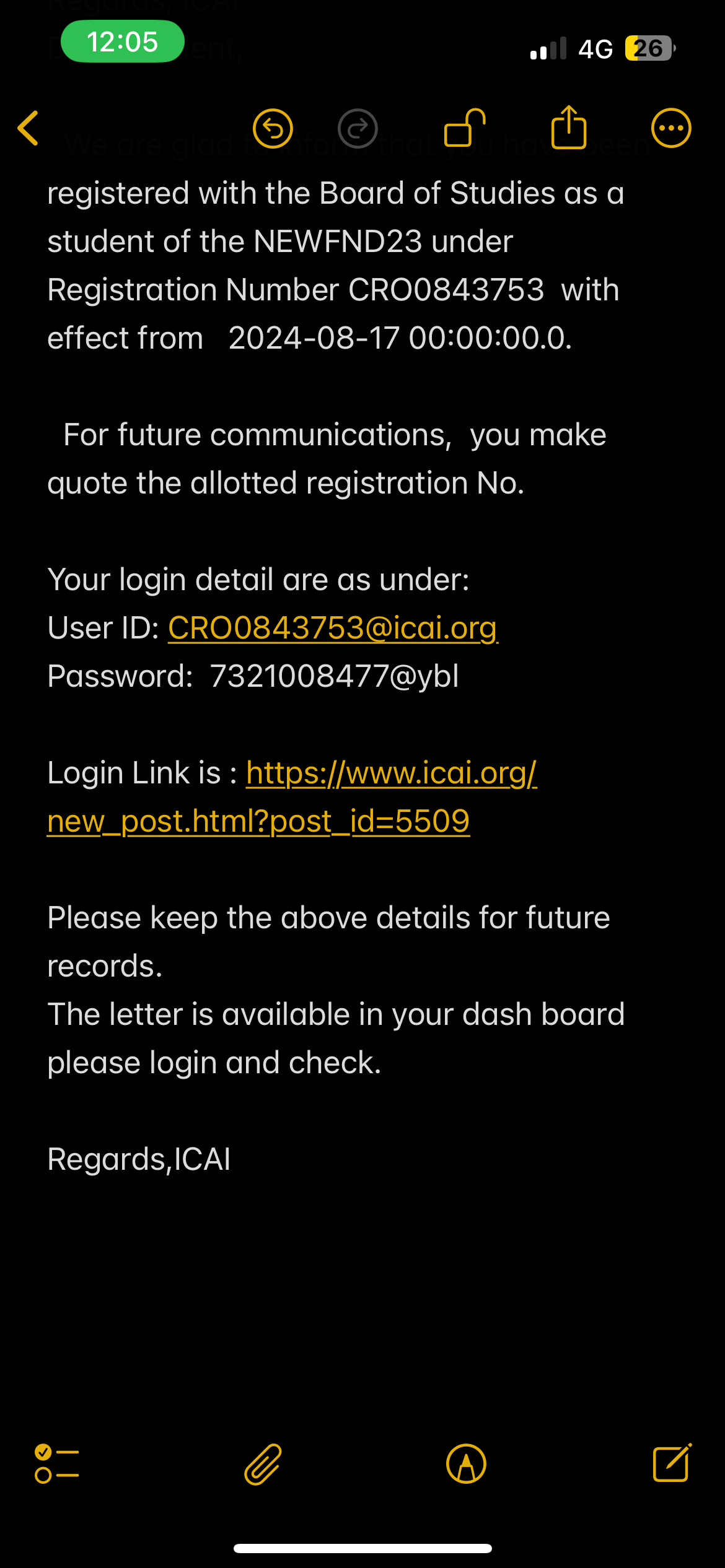Undo the last edit
Screen dimensions: 725x1568
(x=273, y=128)
